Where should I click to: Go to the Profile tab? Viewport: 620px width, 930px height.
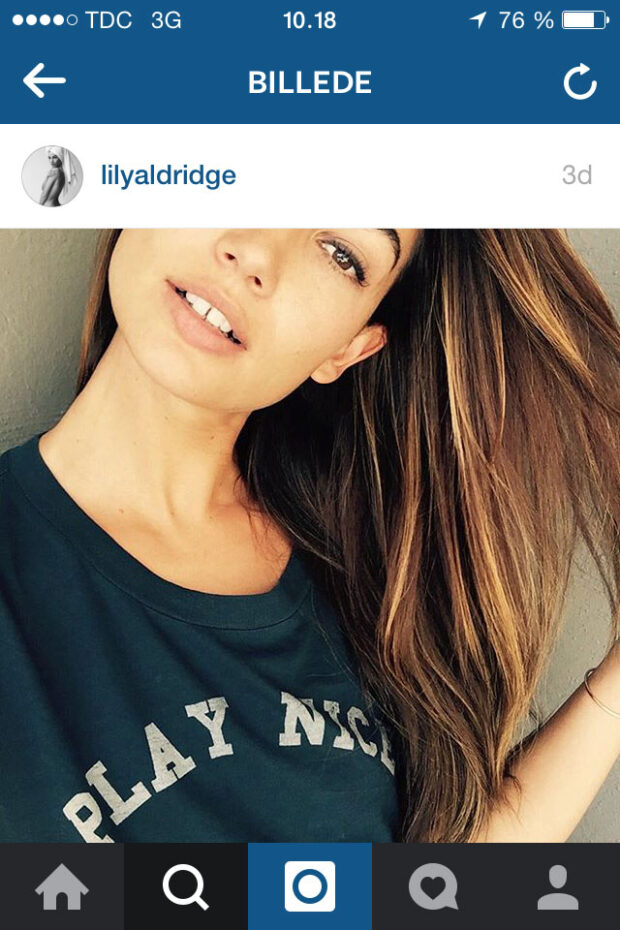558,887
